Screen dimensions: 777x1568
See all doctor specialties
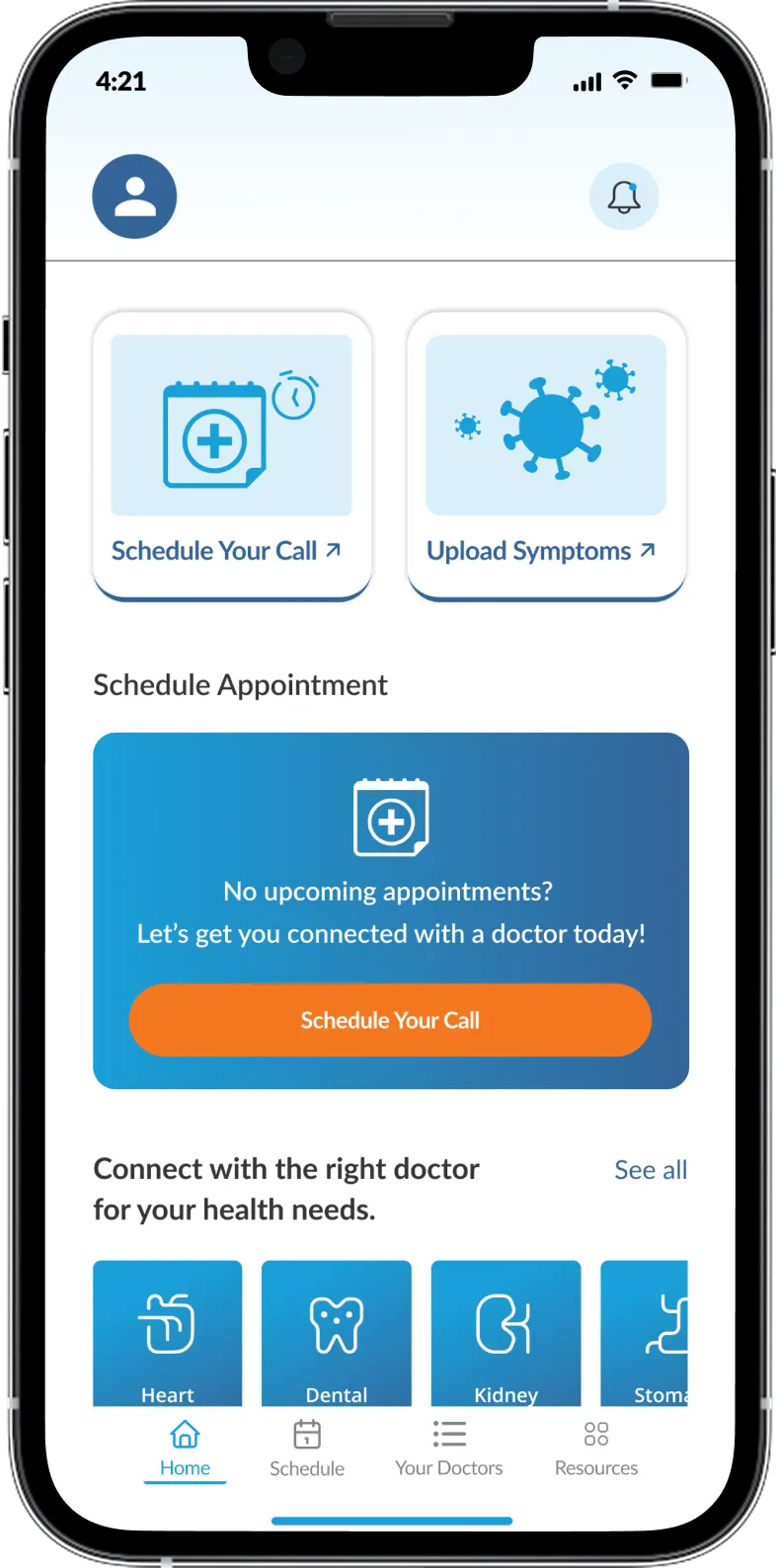650,1170
